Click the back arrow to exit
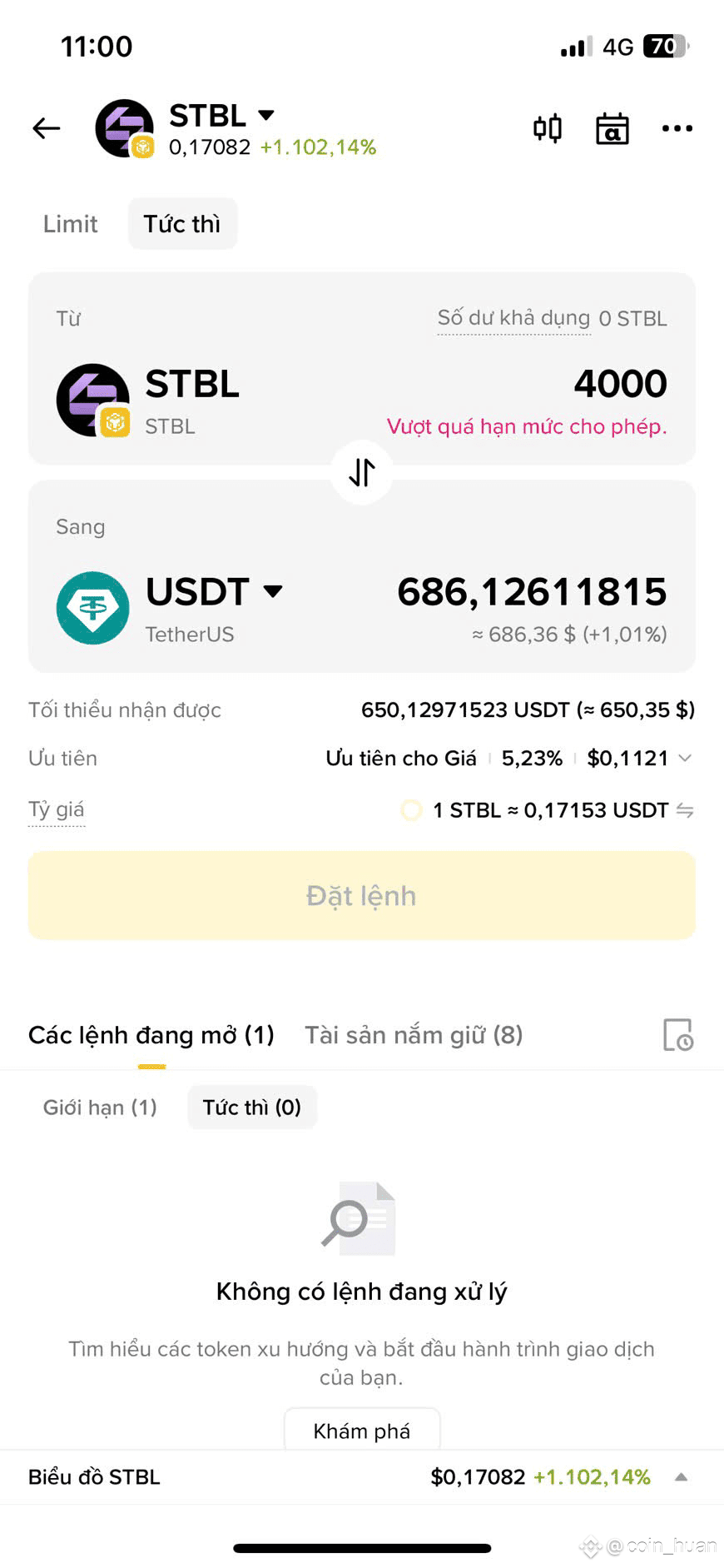 tap(46, 128)
